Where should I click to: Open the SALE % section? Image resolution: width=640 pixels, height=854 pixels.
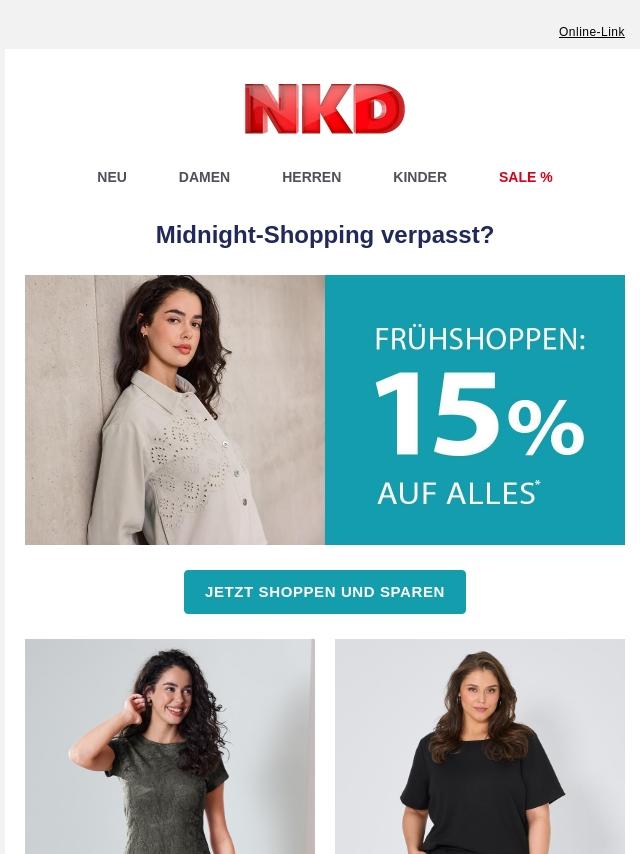point(526,178)
